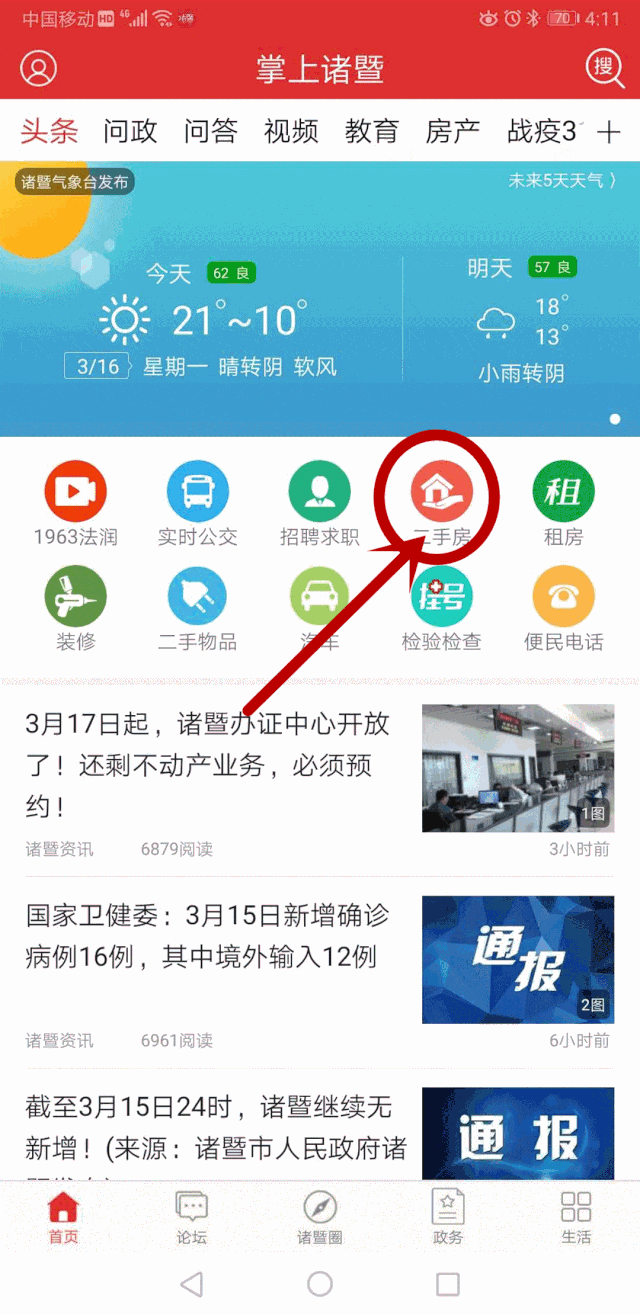640x1315 pixels.
Task: Open the 装修 shortcut
Action: (75, 608)
